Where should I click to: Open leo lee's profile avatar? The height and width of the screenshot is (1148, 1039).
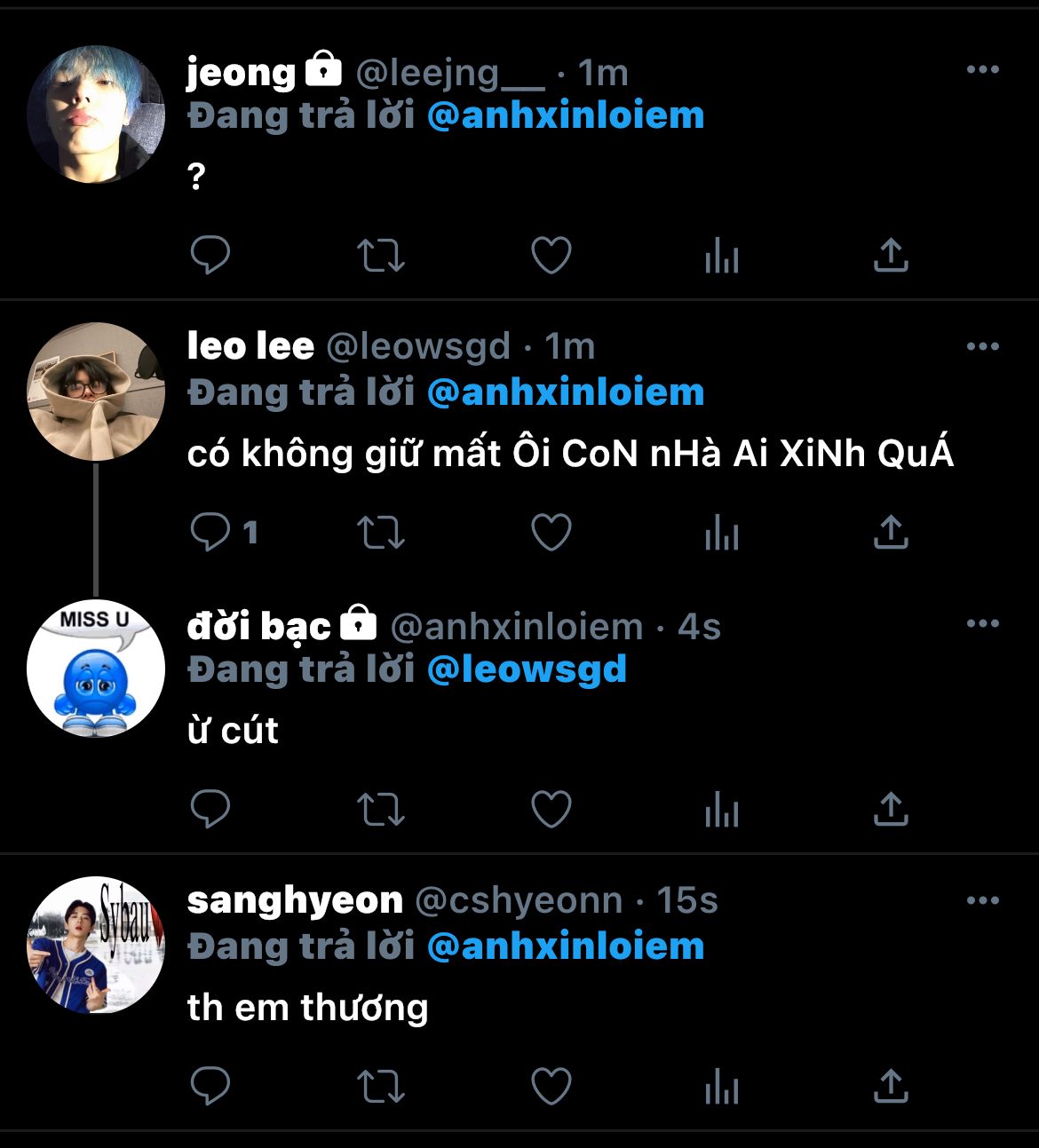[x=96, y=392]
